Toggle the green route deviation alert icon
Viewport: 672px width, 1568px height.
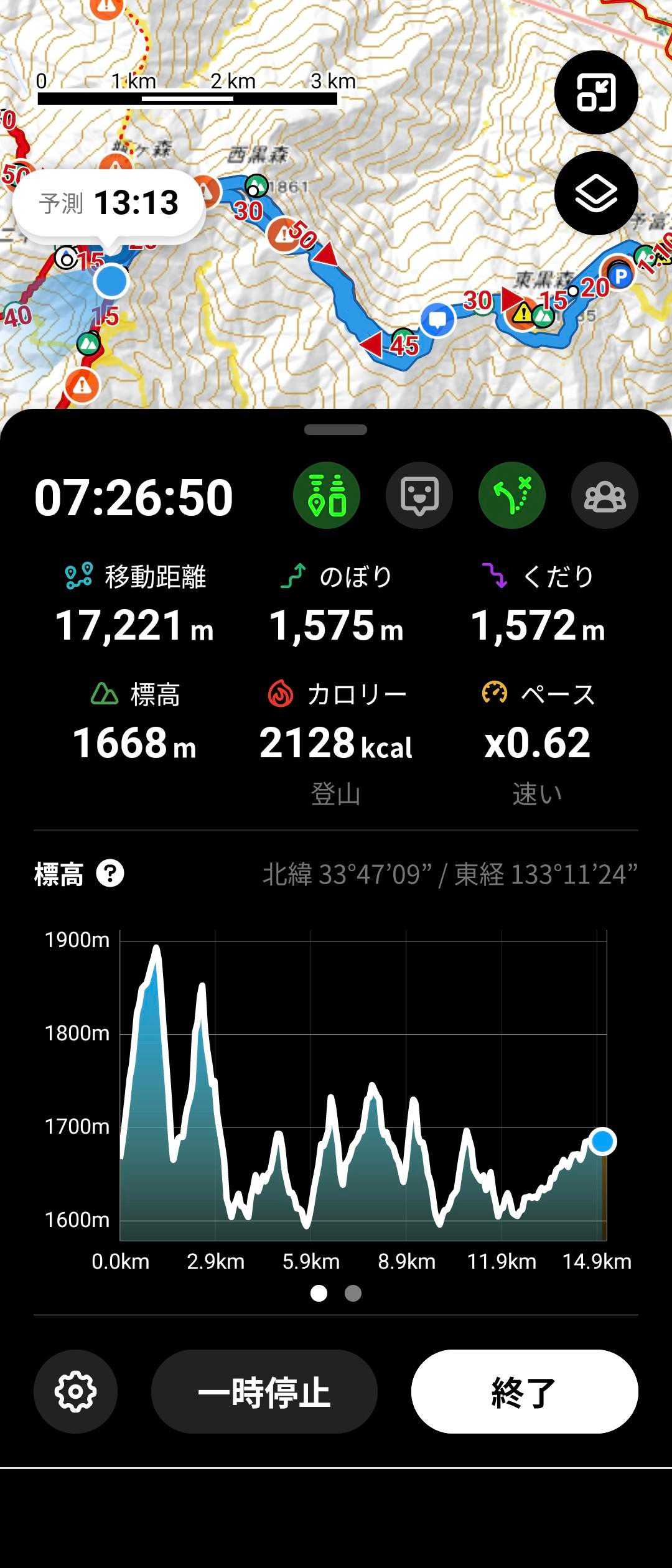click(511, 495)
